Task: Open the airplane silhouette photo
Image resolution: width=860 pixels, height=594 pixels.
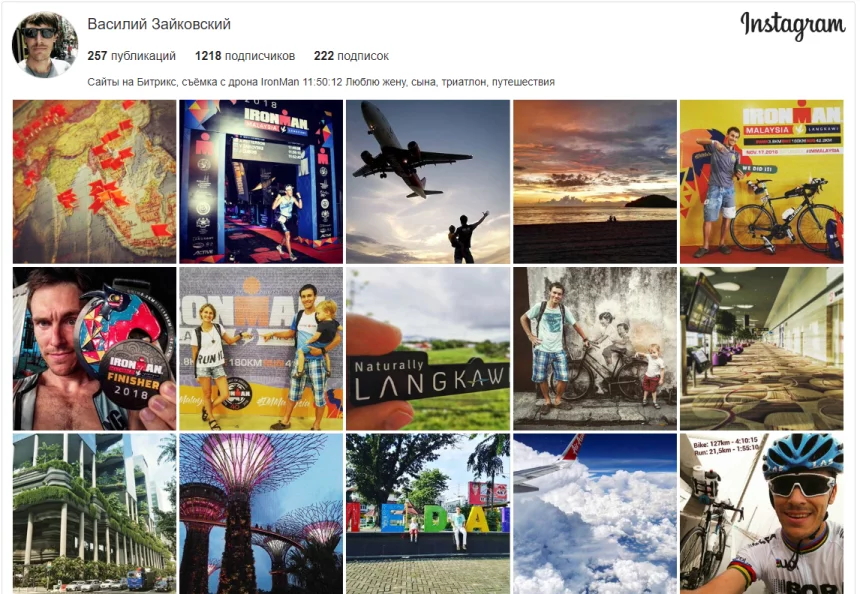Action: pos(428,181)
